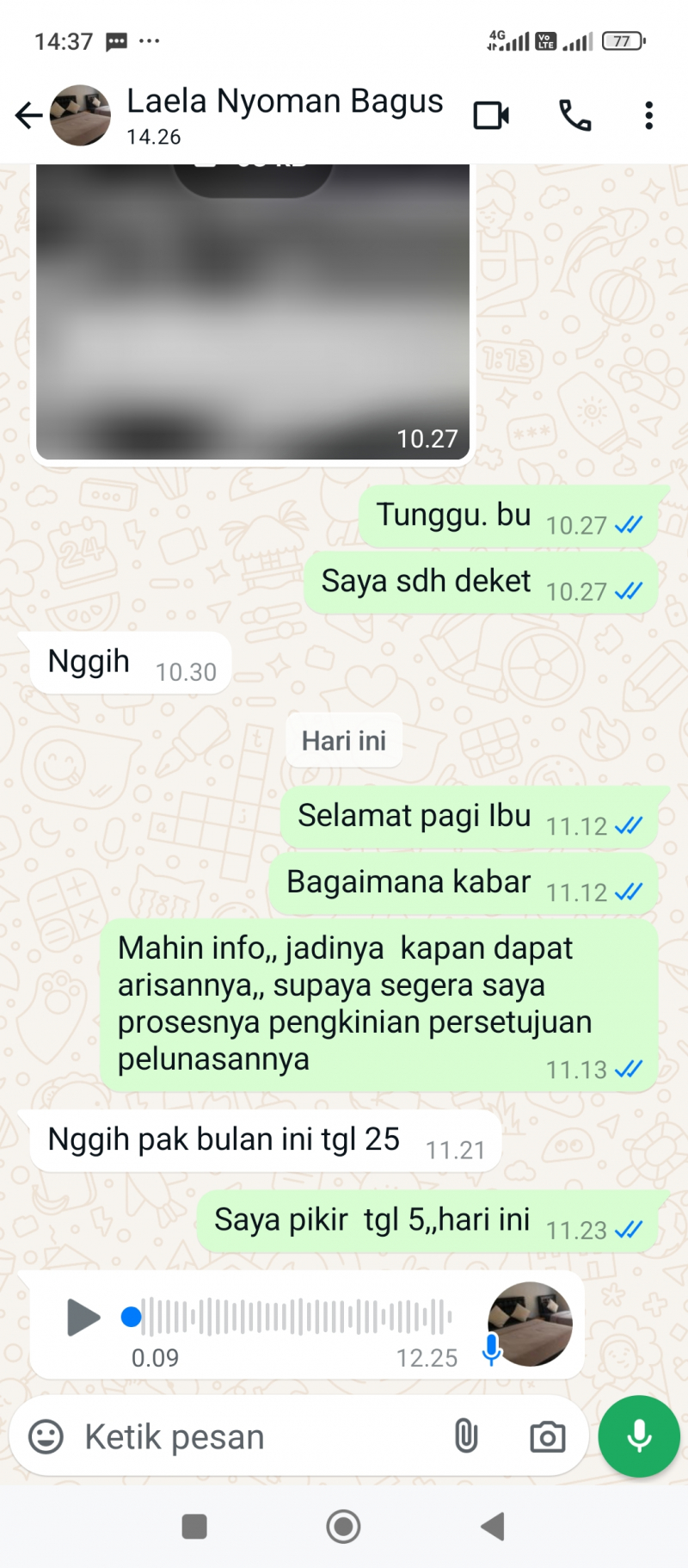Screen dimensions: 688x1568
Task: Open the camera from the message bar
Action: click(547, 1436)
